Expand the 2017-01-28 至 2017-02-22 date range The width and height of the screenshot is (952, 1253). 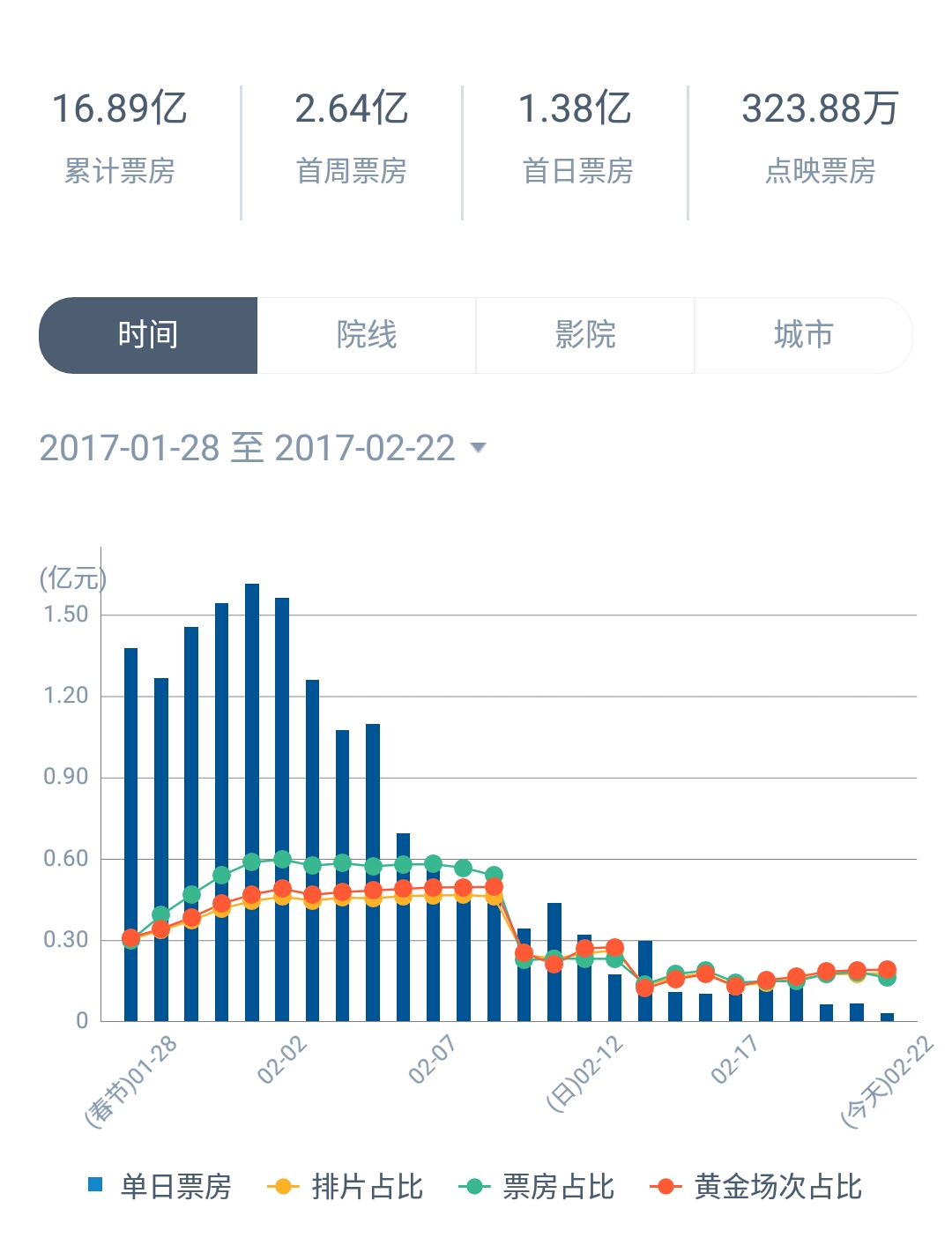pyautogui.click(x=263, y=448)
